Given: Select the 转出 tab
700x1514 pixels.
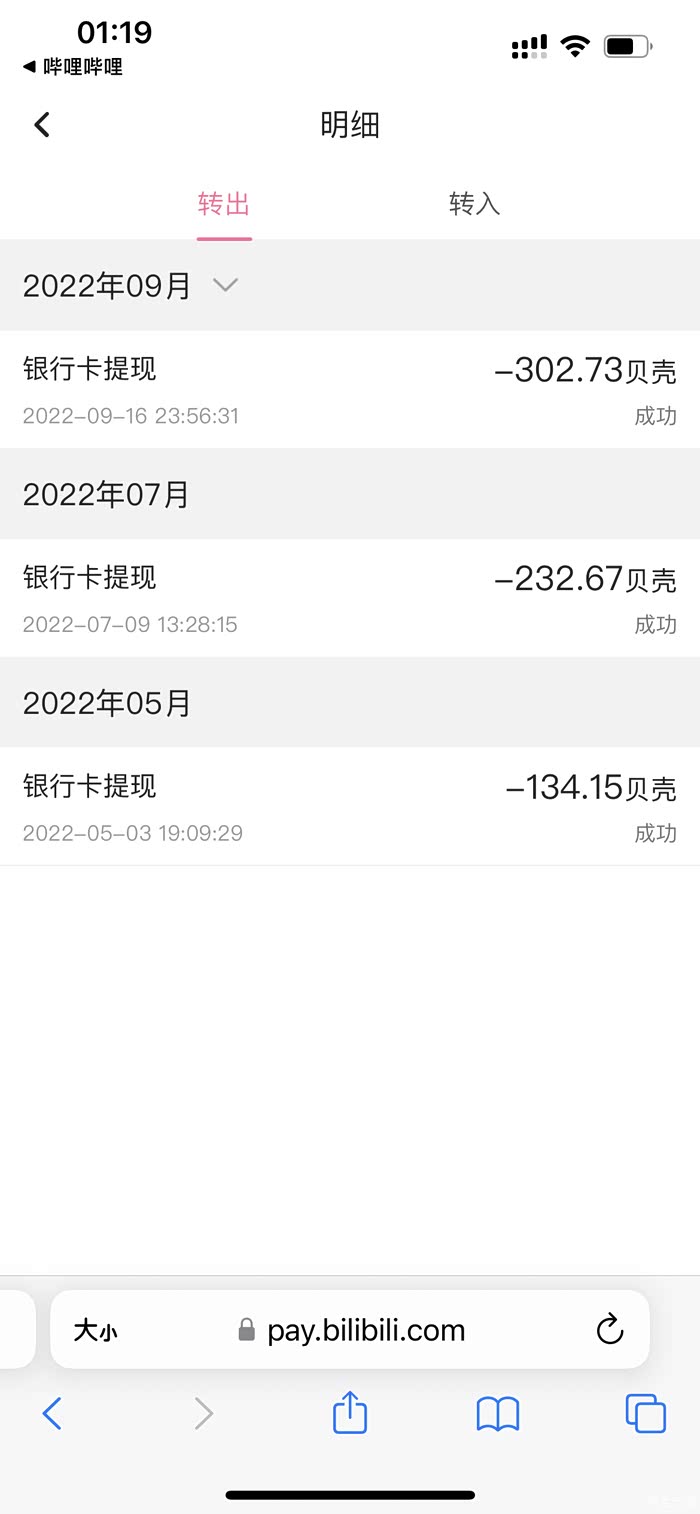Looking at the screenshot, I should pos(224,205).
